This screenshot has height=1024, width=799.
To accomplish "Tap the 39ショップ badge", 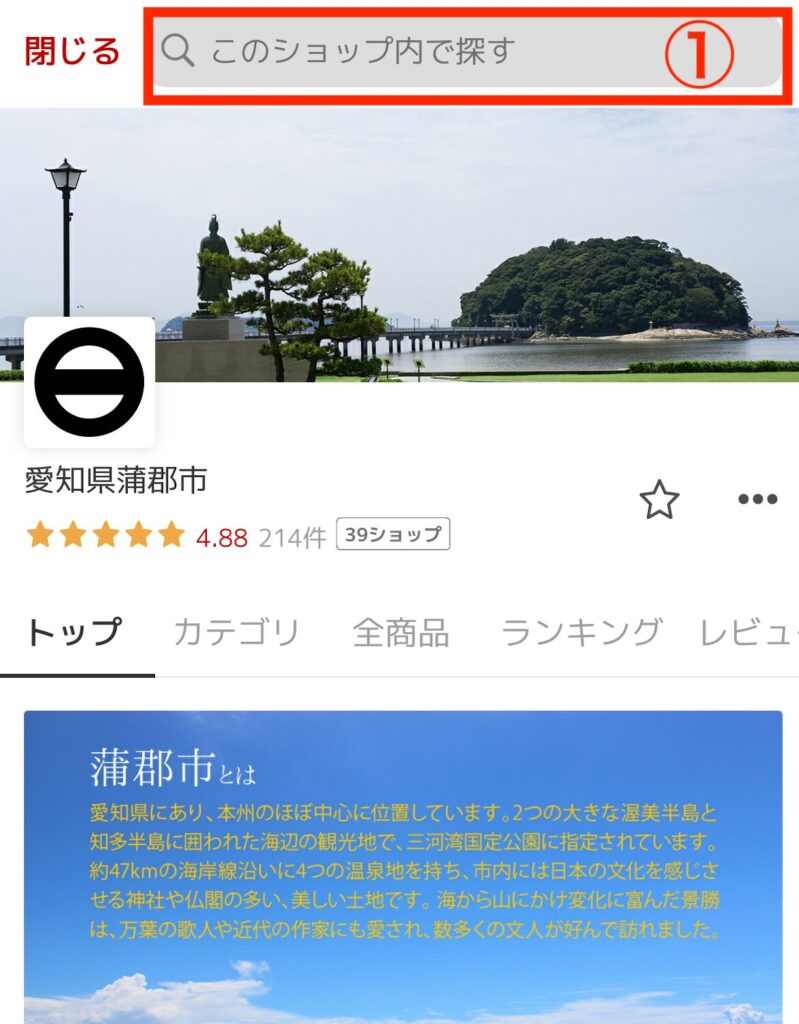I will point(393,535).
